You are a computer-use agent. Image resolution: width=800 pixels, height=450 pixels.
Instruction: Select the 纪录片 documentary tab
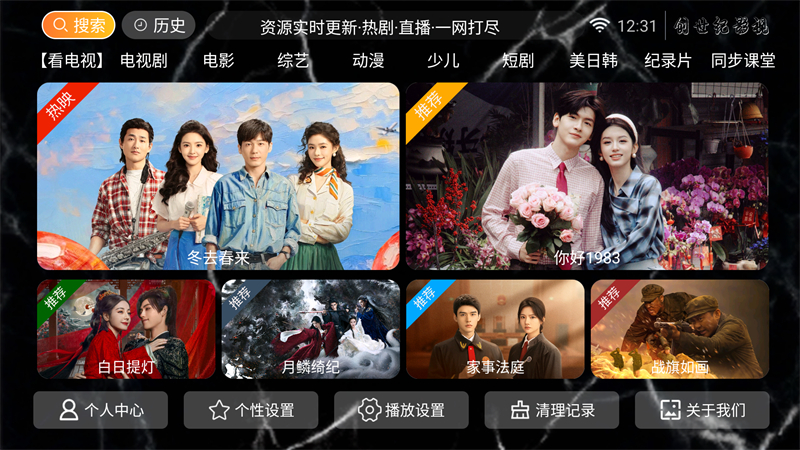[x=668, y=61]
